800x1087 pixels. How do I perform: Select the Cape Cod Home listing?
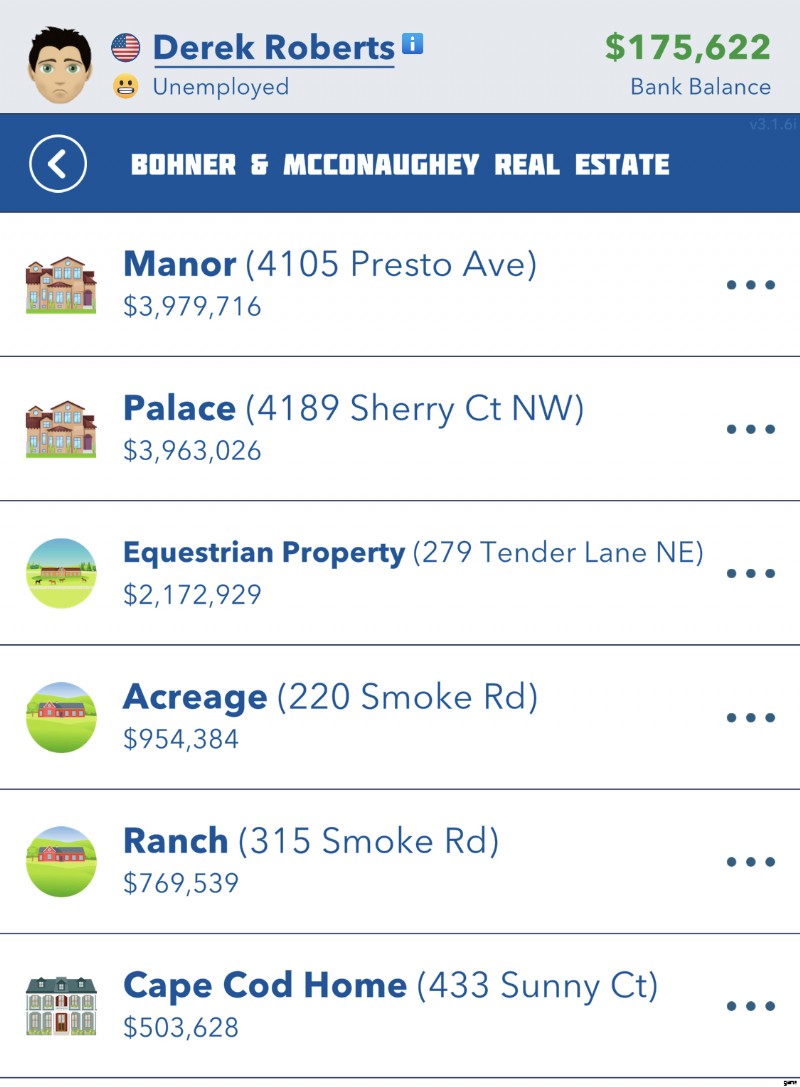(x=390, y=1003)
